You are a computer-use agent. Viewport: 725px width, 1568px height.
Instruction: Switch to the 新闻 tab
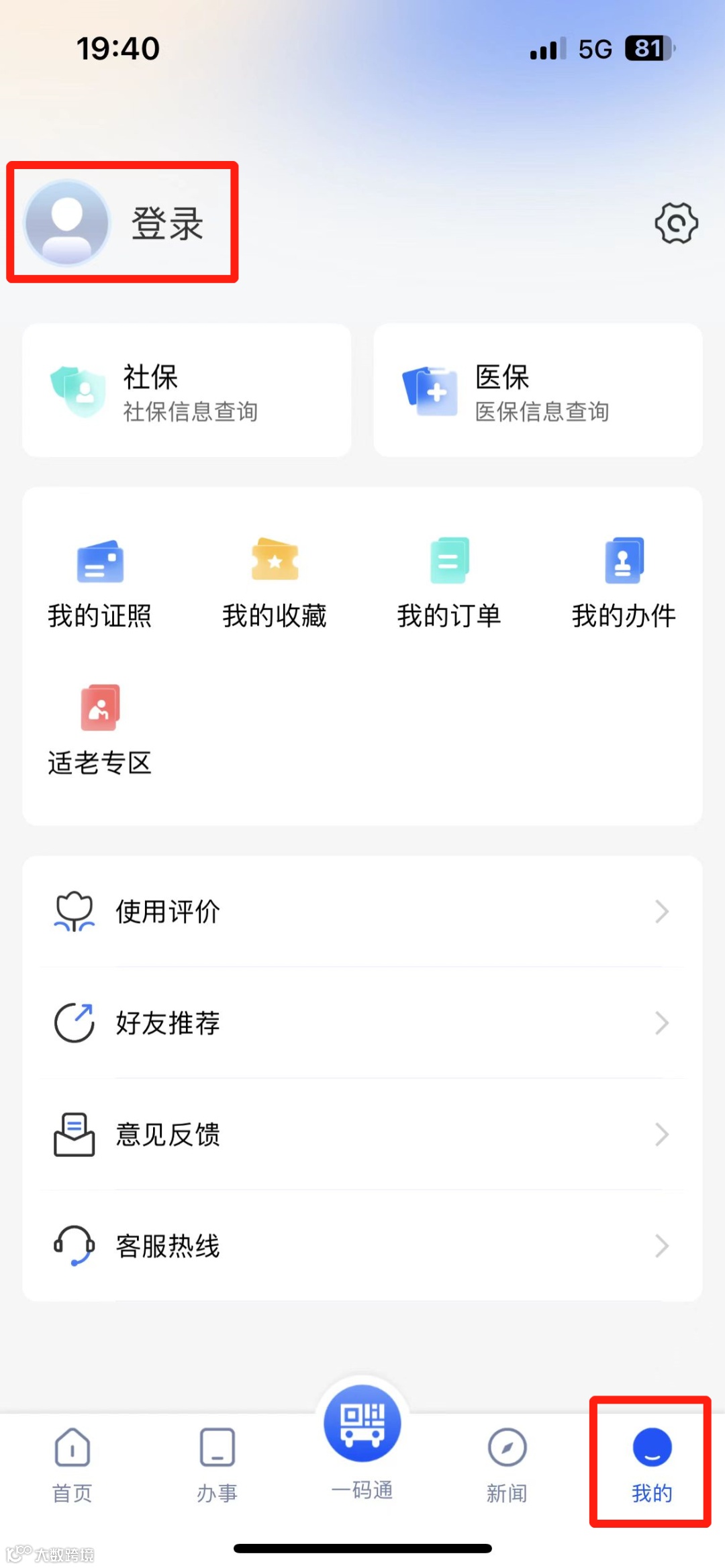pos(507,1464)
